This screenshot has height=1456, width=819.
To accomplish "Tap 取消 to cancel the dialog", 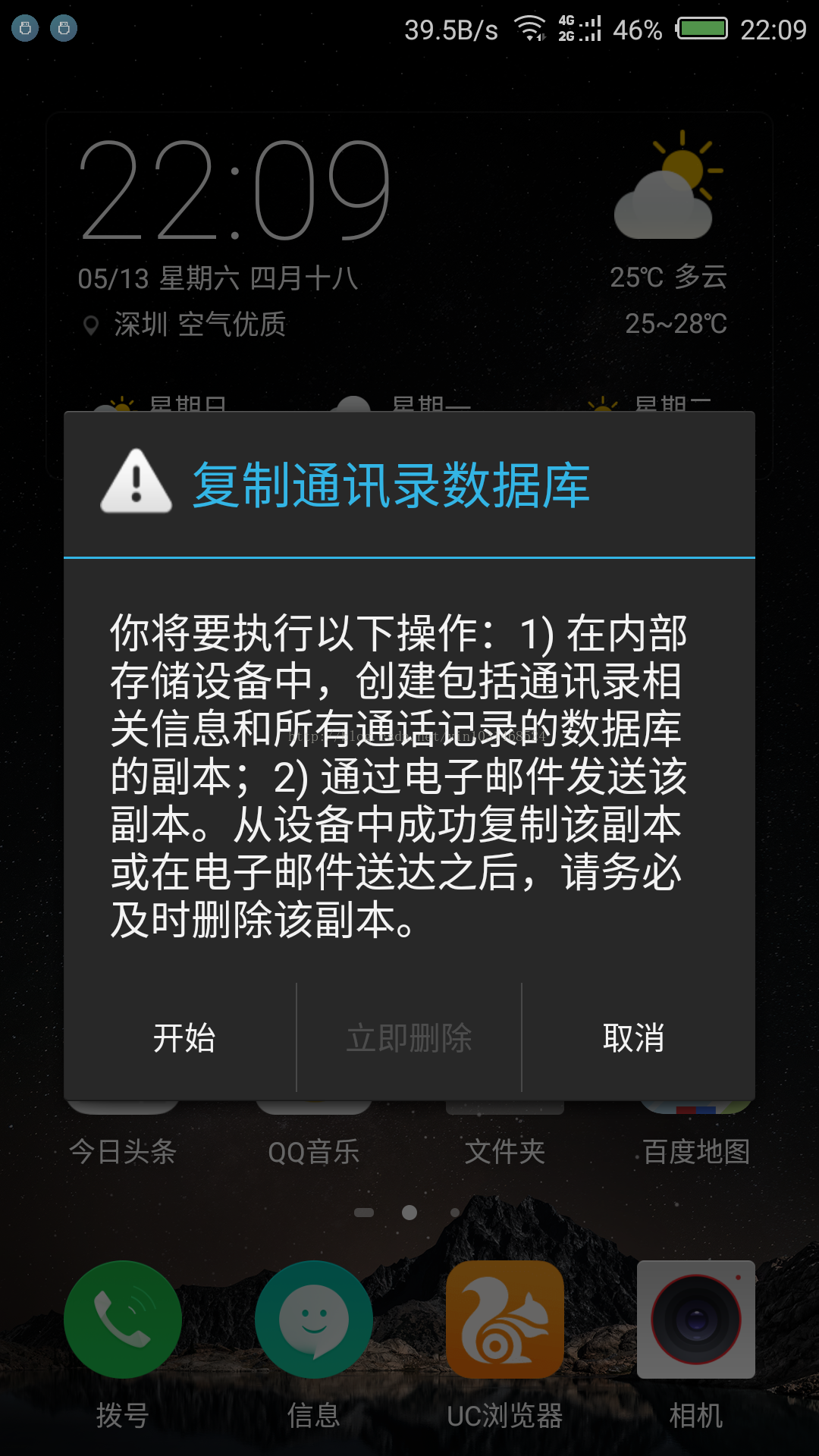I will pos(634,1037).
